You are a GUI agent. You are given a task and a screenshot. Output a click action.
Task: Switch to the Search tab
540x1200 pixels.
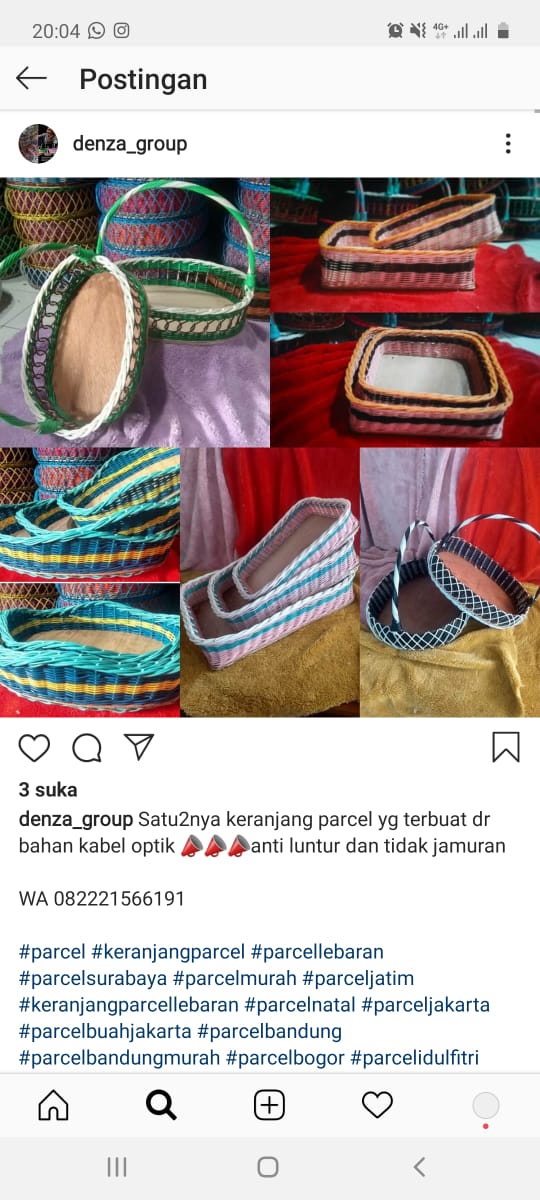click(x=161, y=1104)
